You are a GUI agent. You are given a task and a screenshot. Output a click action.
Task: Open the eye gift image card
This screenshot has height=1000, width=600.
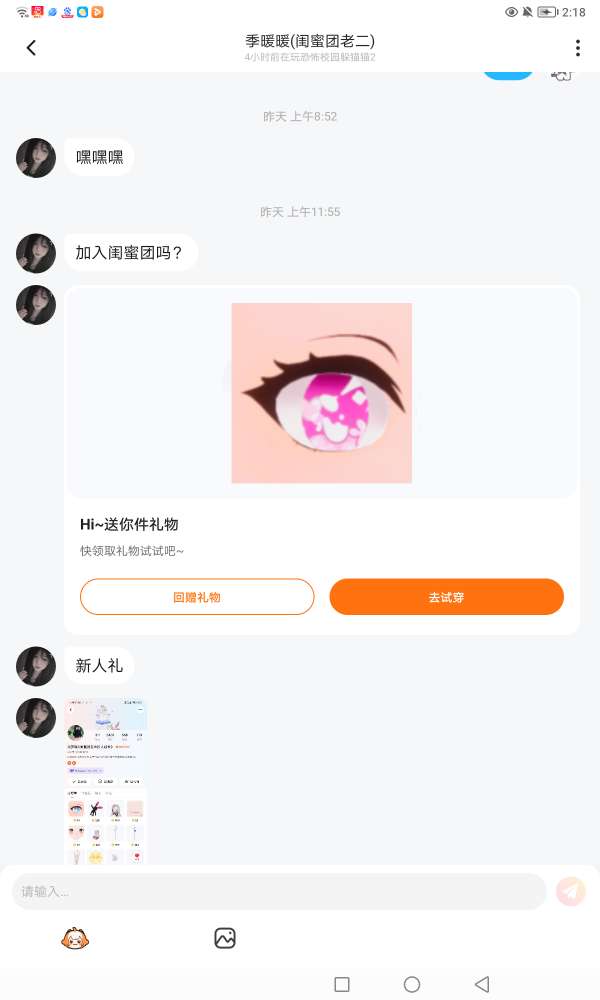[322, 393]
